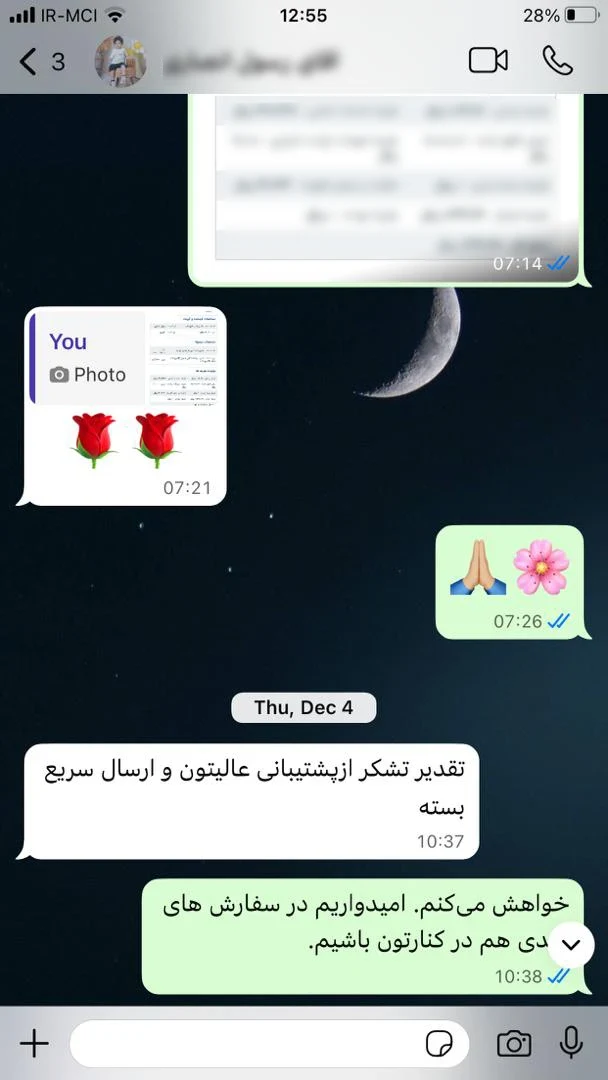Start a video call
This screenshot has height=1080, width=608.
[488, 61]
